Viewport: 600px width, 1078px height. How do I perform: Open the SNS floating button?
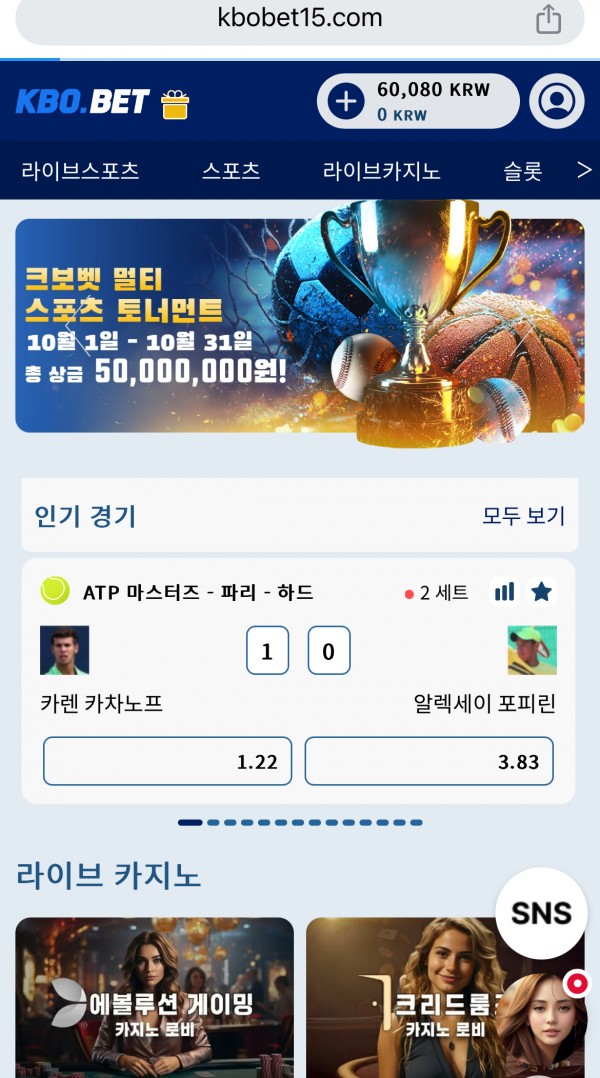click(541, 913)
